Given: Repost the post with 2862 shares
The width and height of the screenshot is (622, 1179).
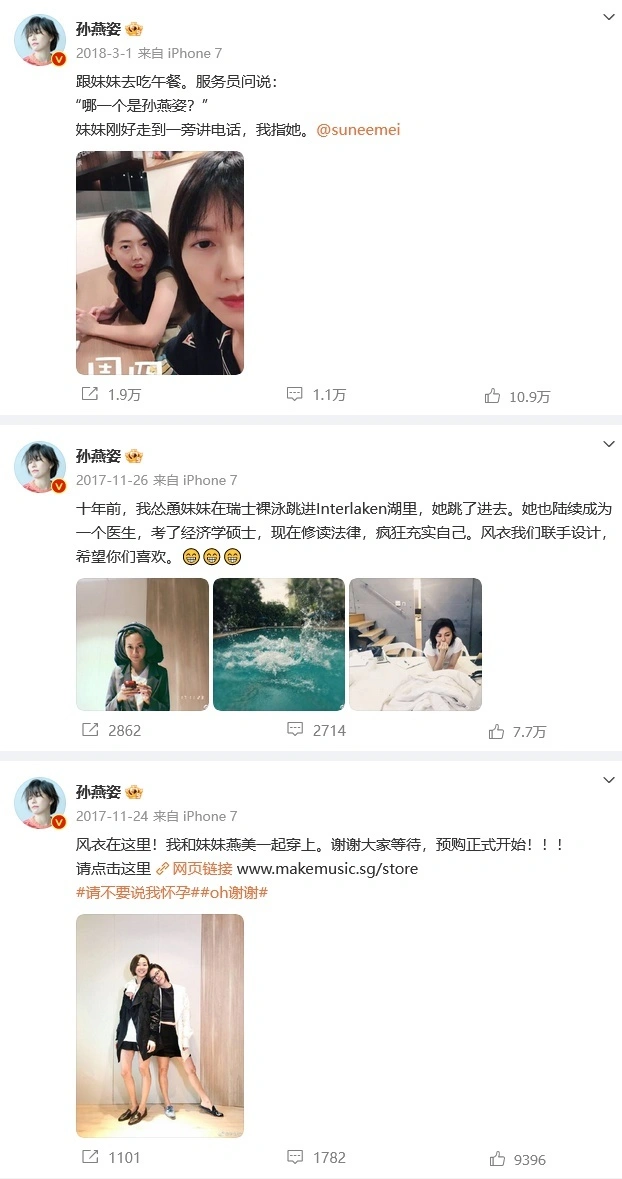Looking at the screenshot, I should pyautogui.click(x=111, y=731).
